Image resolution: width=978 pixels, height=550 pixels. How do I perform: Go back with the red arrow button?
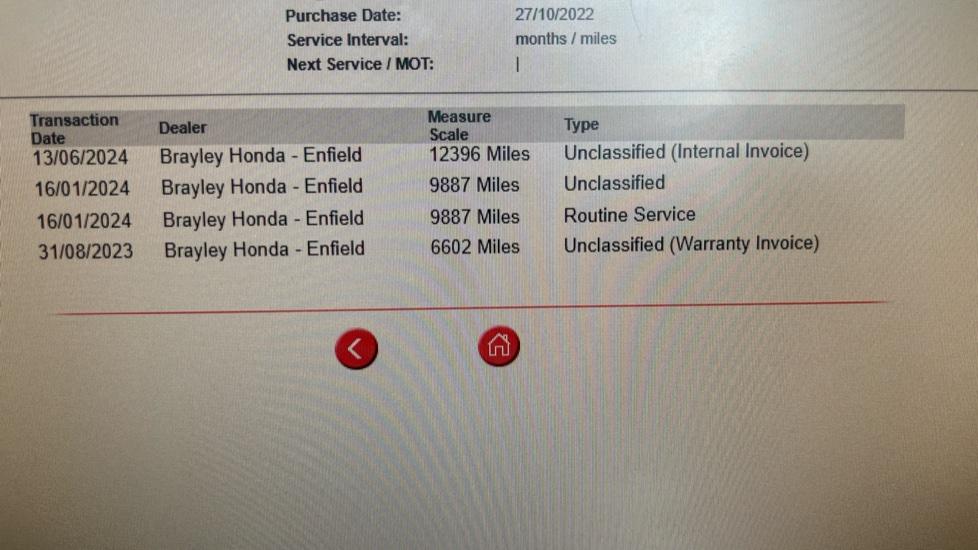click(x=357, y=348)
